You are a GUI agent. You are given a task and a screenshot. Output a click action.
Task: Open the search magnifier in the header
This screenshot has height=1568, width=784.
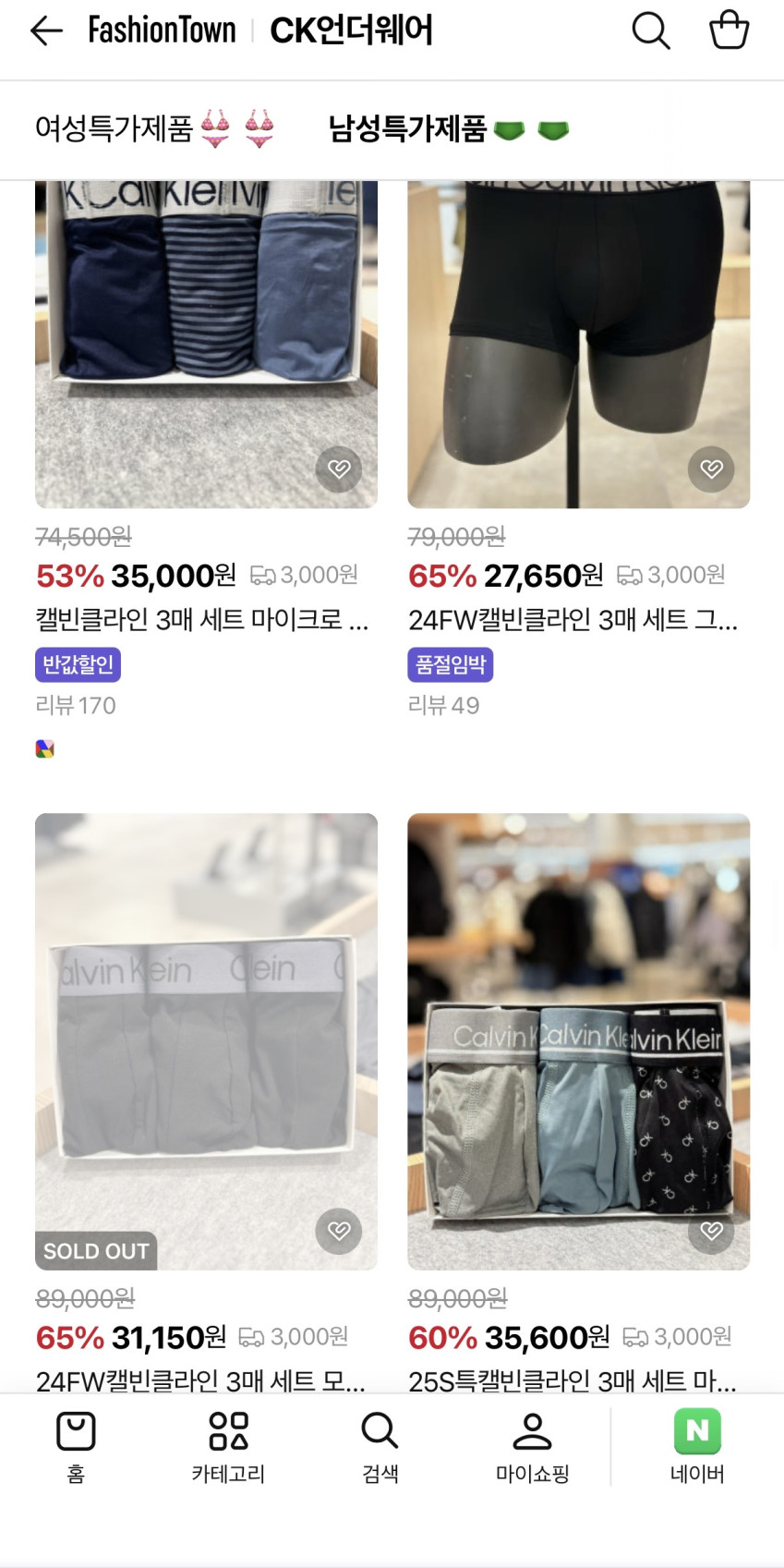coord(650,31)
